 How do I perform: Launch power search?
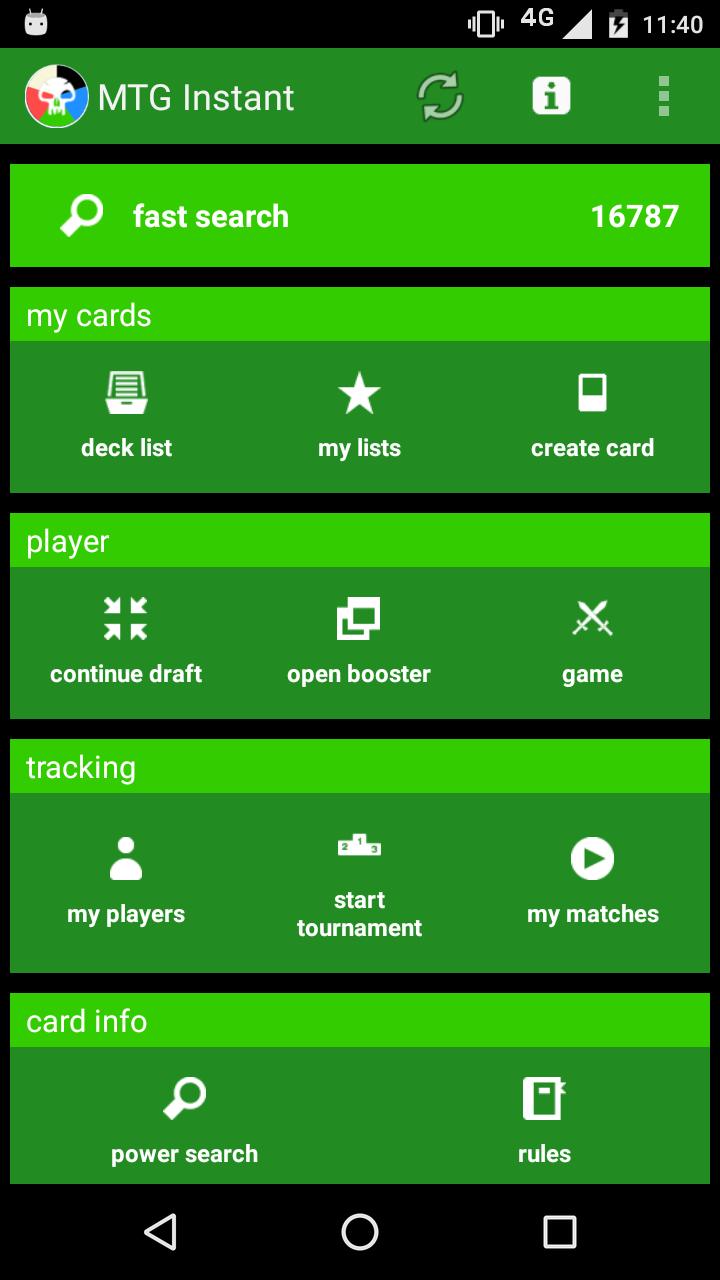[x=185, y=1120]
